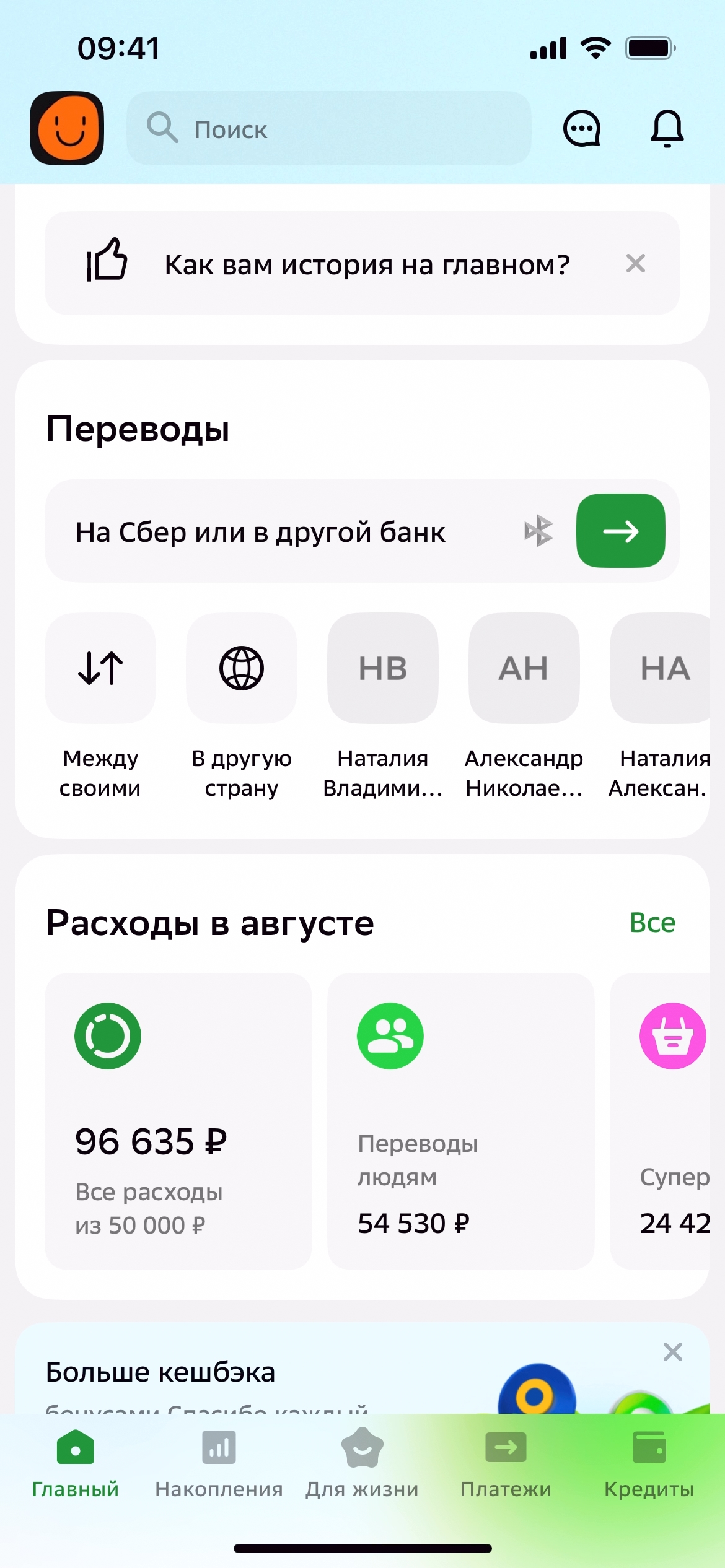
Task: Open 'Все' expenses link
Action: tap(652, 923)
